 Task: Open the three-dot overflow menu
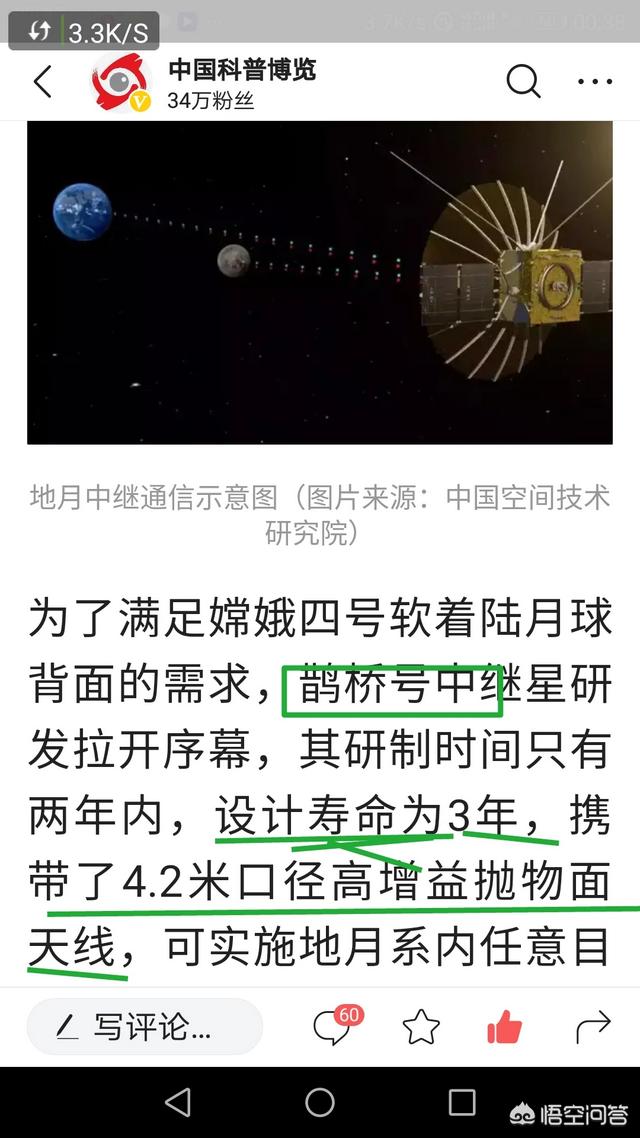595,82
